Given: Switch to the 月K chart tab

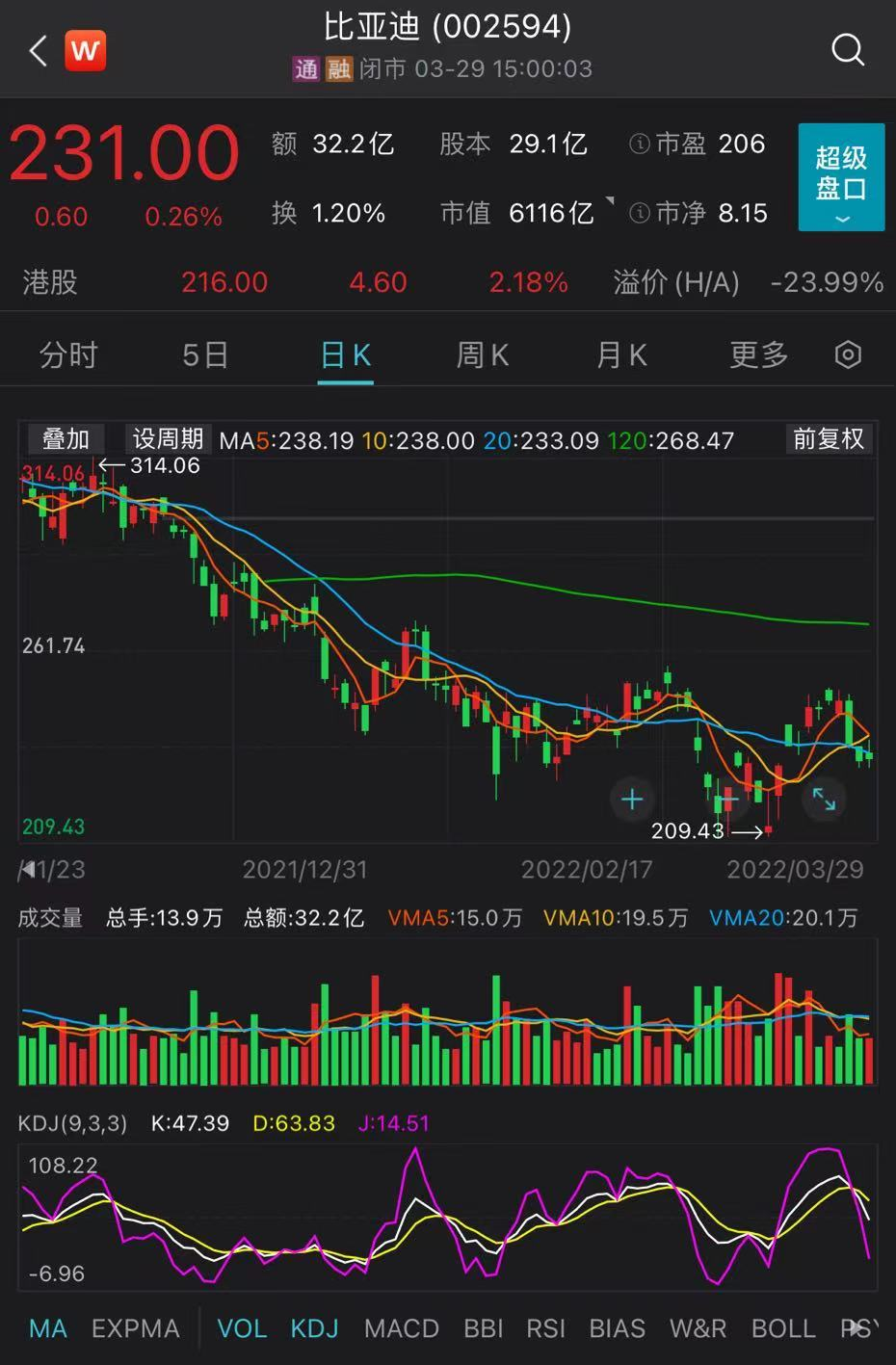Looking at the screenshot, I should pyautogui.click(x=621, y=355).
